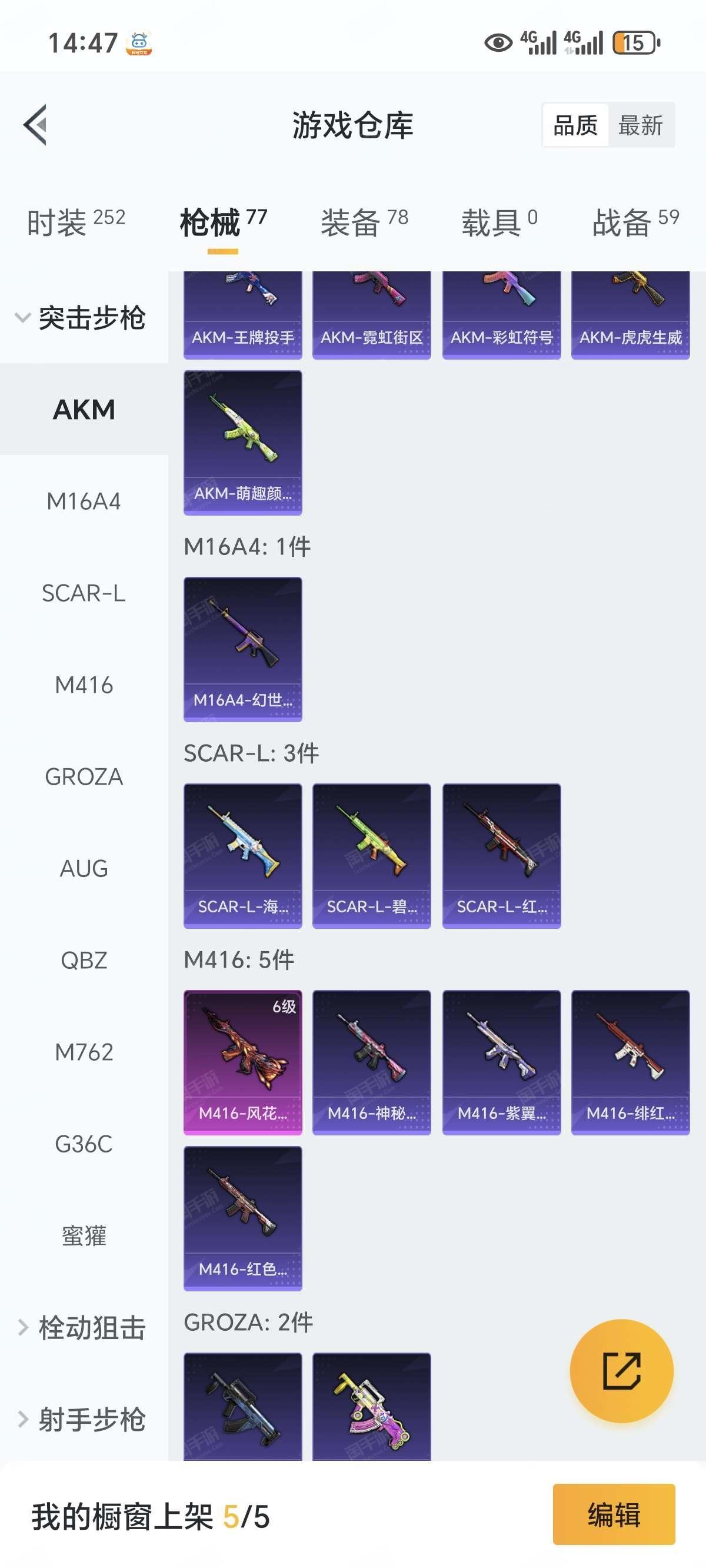
Task: Open the M416-风花 level 6 skin
Action: (243, 1062)
